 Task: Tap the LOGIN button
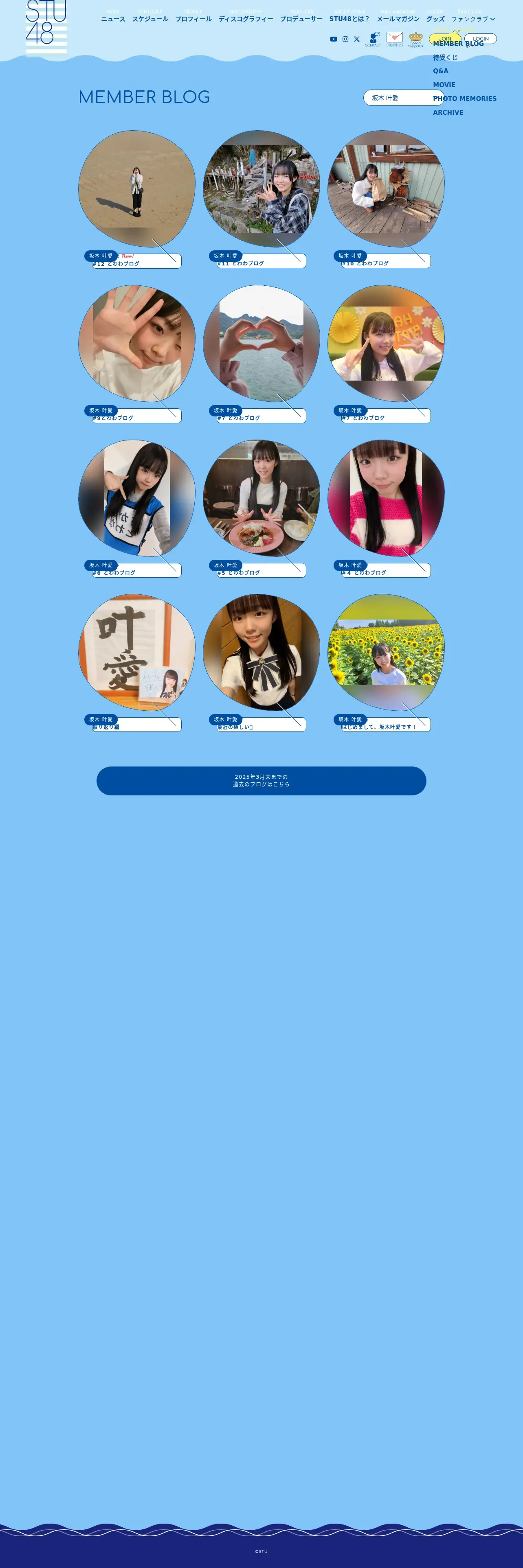pyautogui.click(x=480, y=39)
